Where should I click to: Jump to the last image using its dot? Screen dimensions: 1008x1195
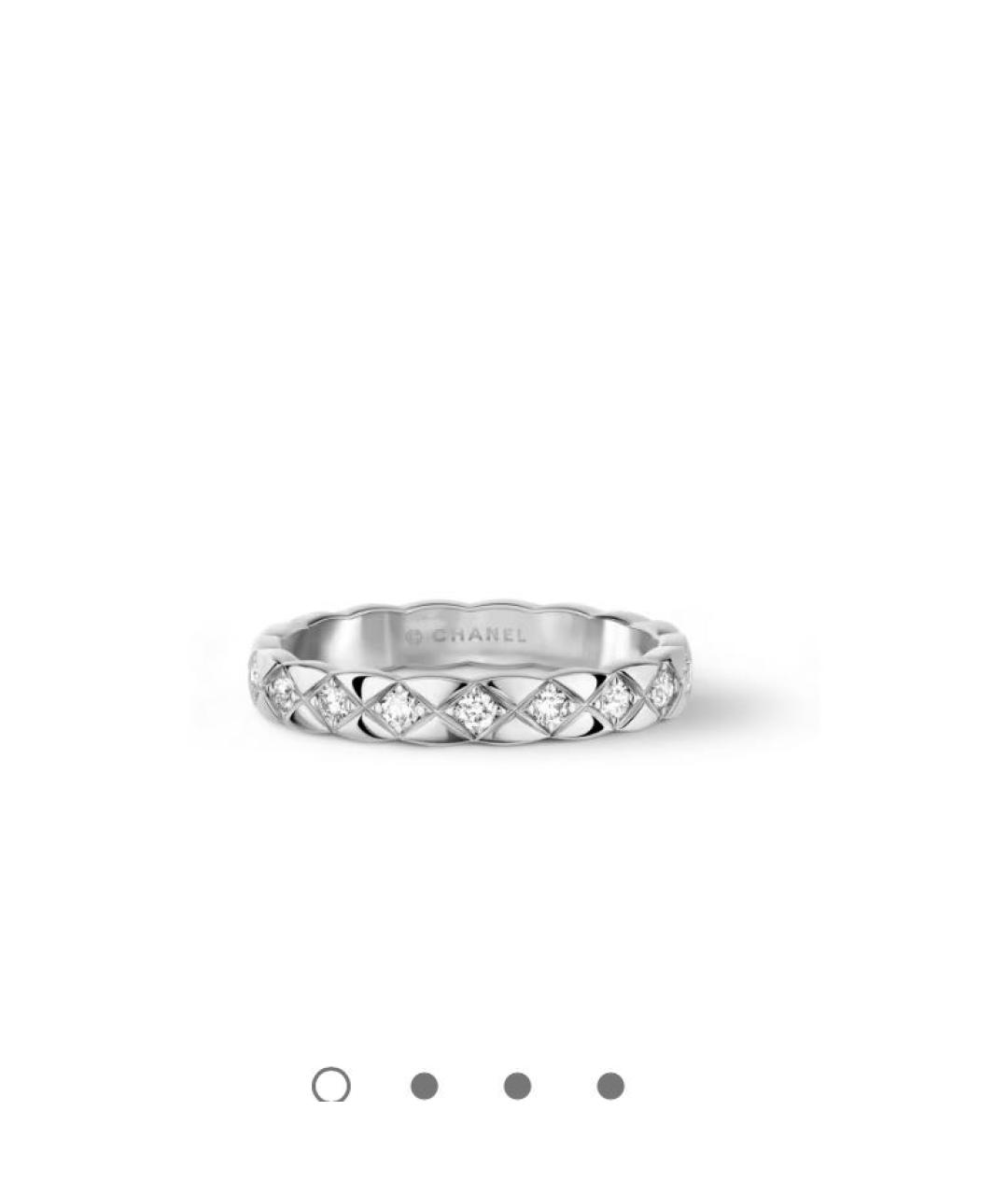pos(611,1084)
